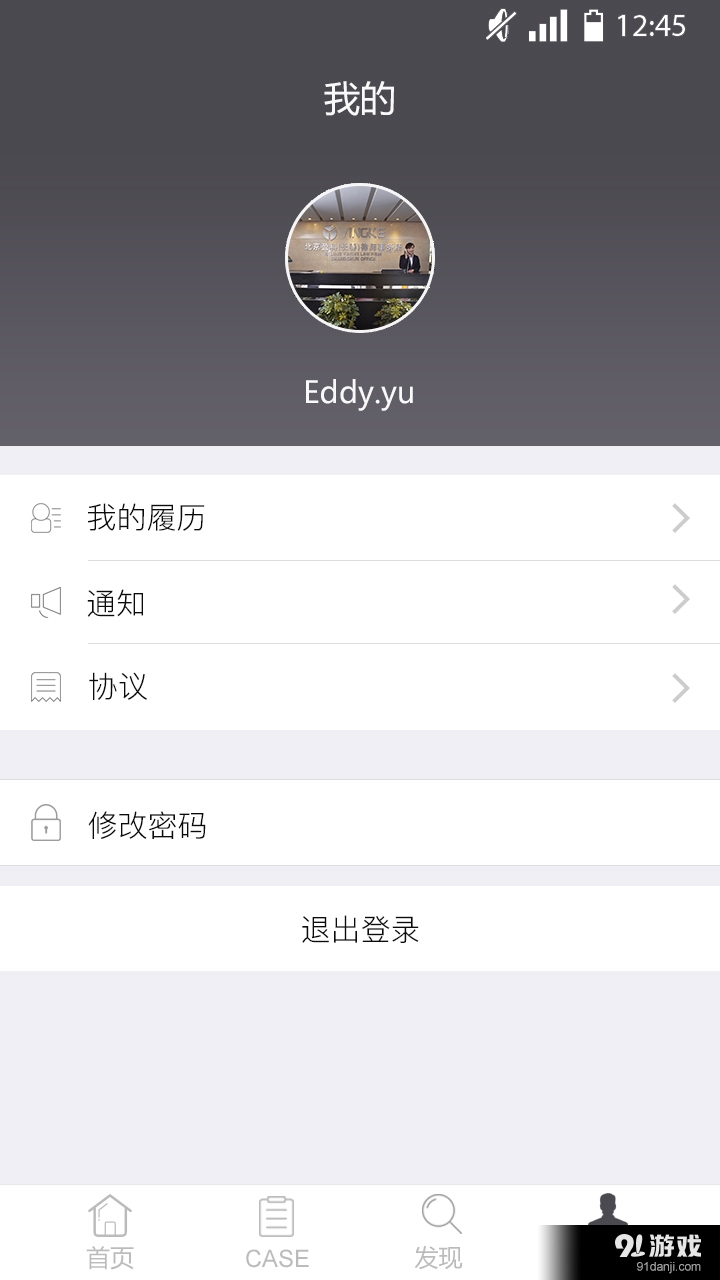Image resolution: width=720 pixels, height=1280 pixels.
Task: Open the 首页 home tab icon
Action: (x=110, y=1215)
